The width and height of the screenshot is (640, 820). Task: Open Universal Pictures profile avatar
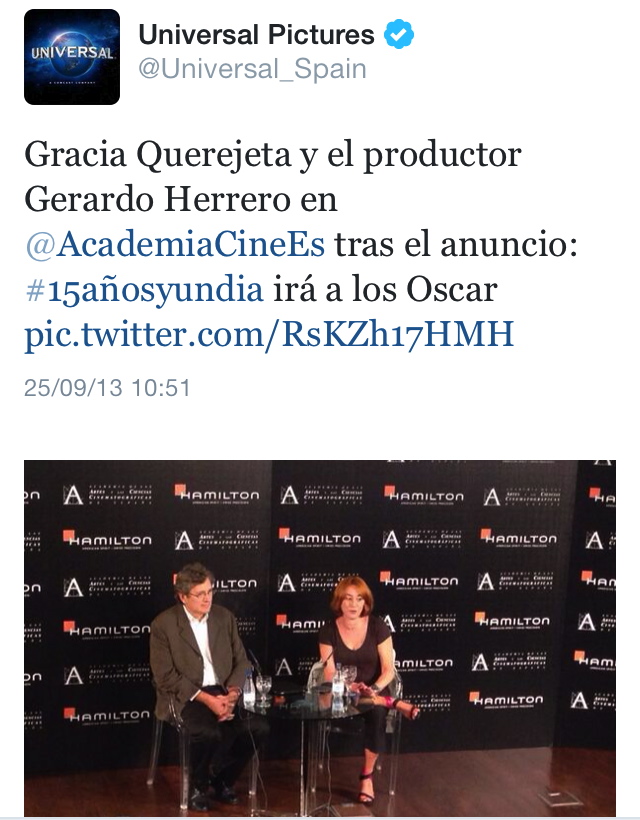pos(72,57)
